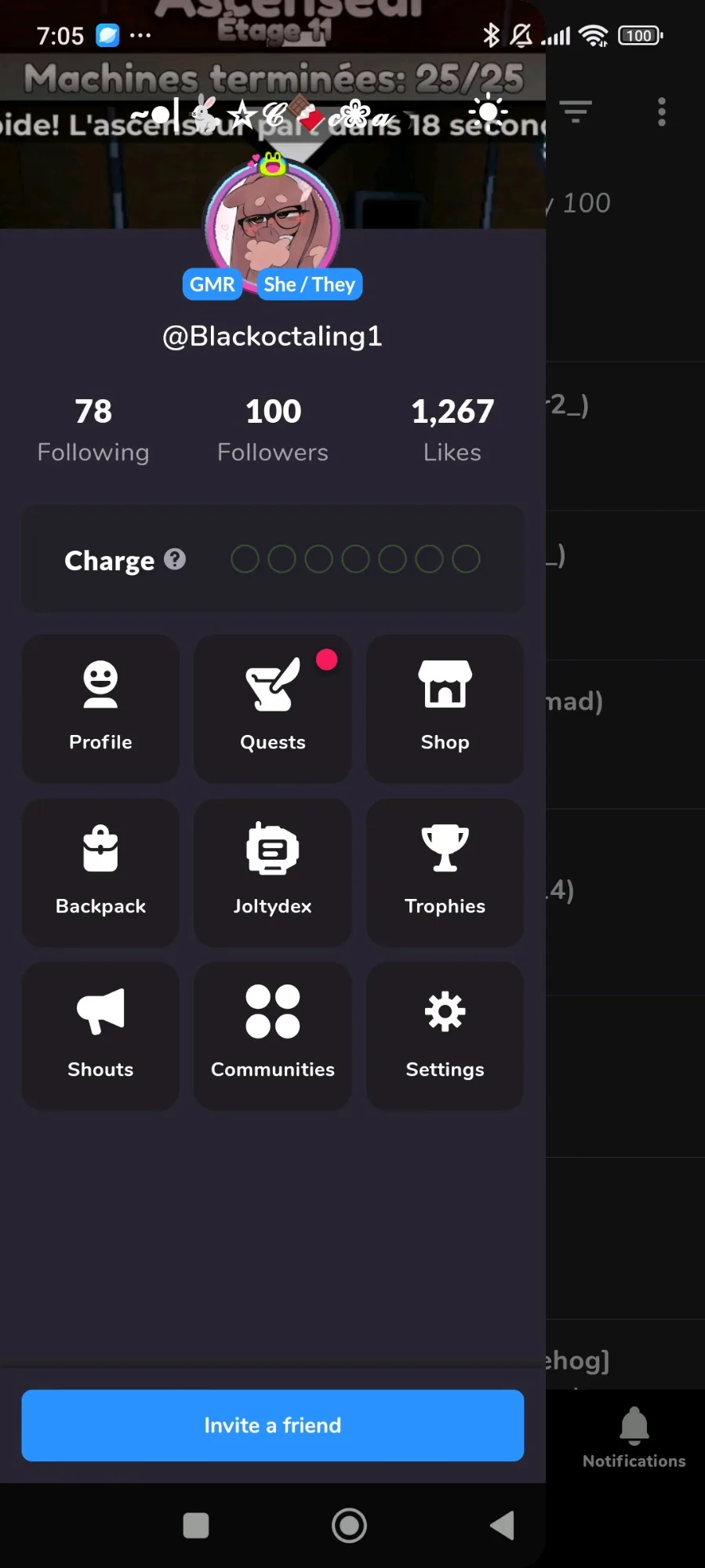705x1568 pixels.
Task: Tap the system home button
Action: 349,1526
